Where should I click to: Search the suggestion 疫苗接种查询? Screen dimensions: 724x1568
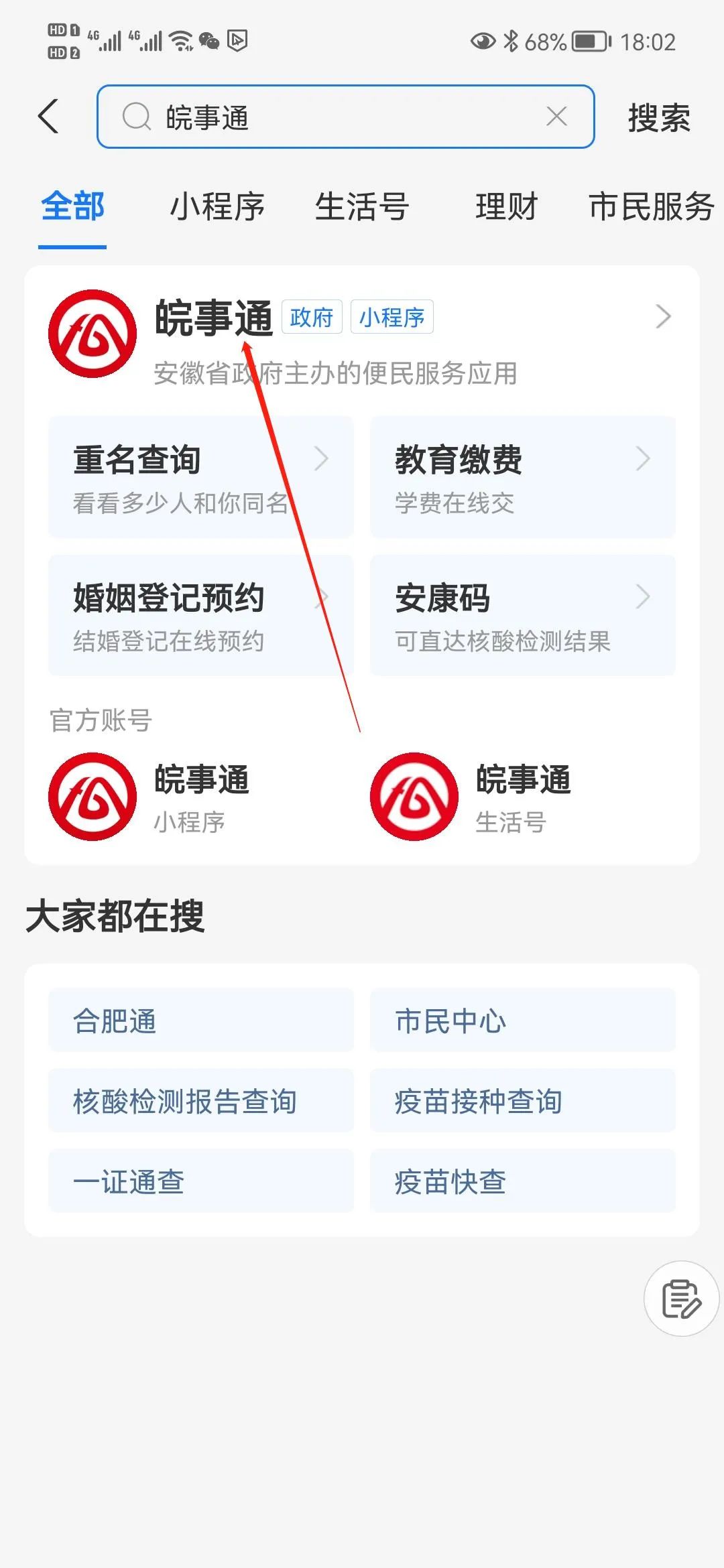523,1100
